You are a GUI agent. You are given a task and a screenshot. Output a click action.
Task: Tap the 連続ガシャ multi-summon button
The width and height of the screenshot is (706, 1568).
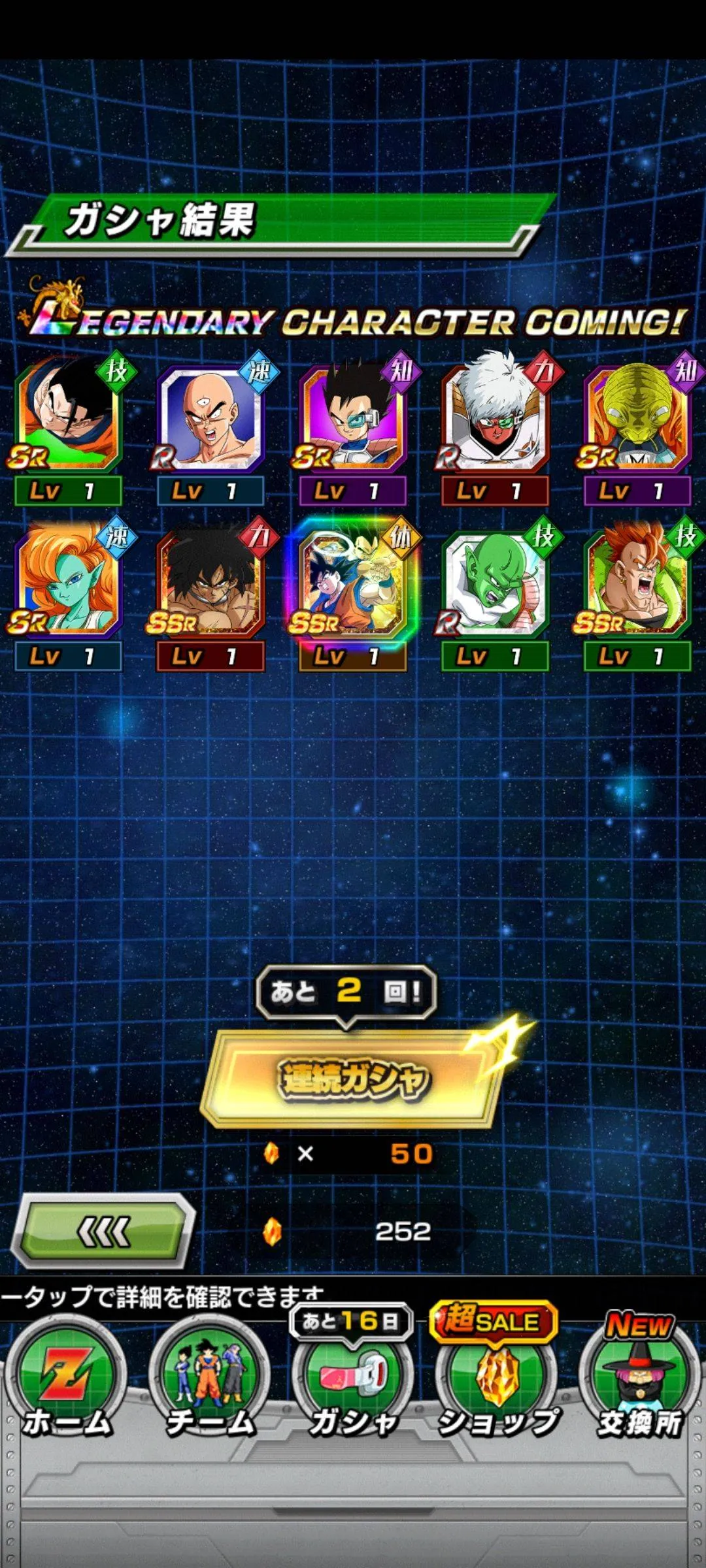click(x=353, y=1078)
